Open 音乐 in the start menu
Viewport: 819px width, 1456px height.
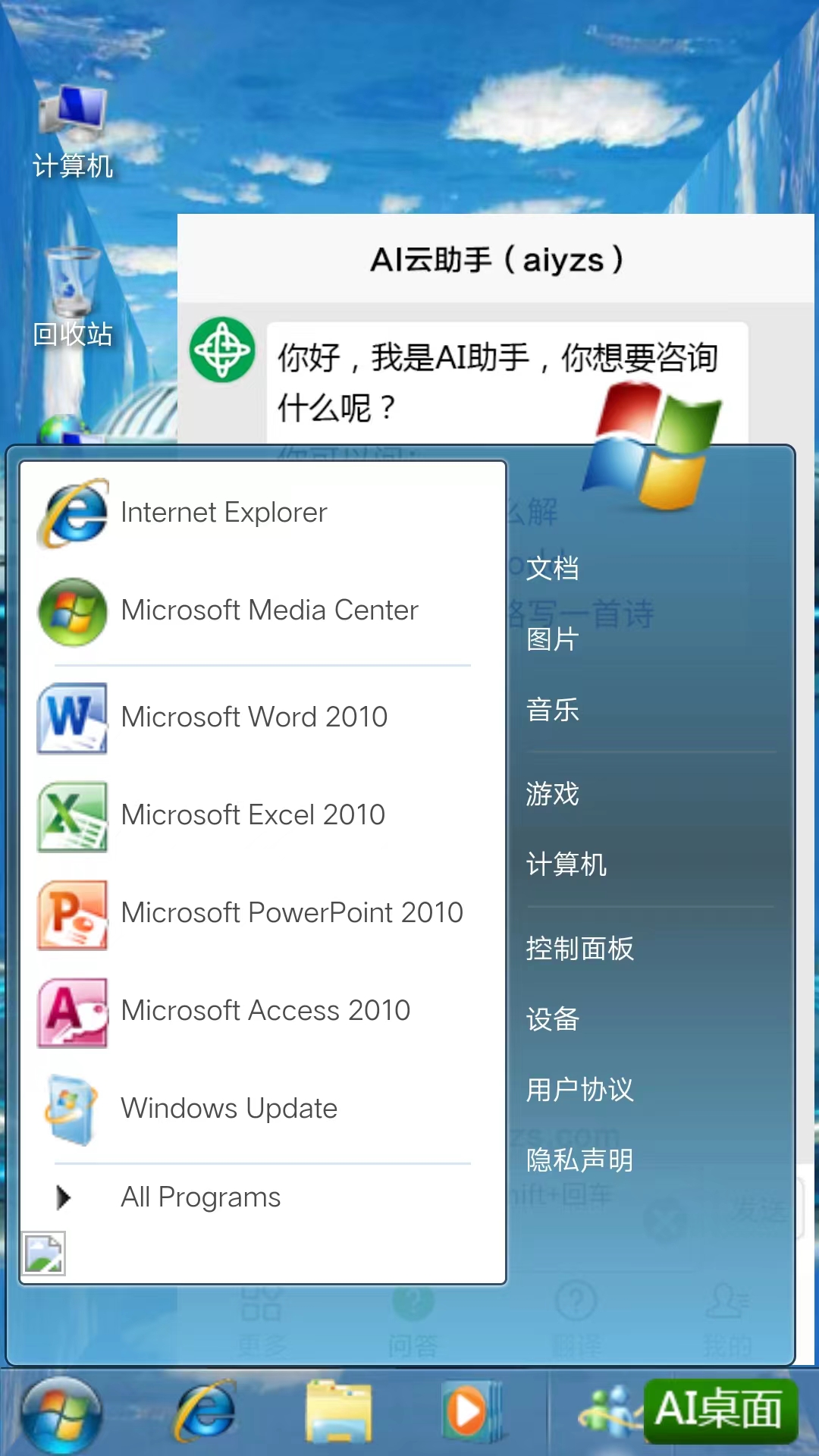coord(553,711)
